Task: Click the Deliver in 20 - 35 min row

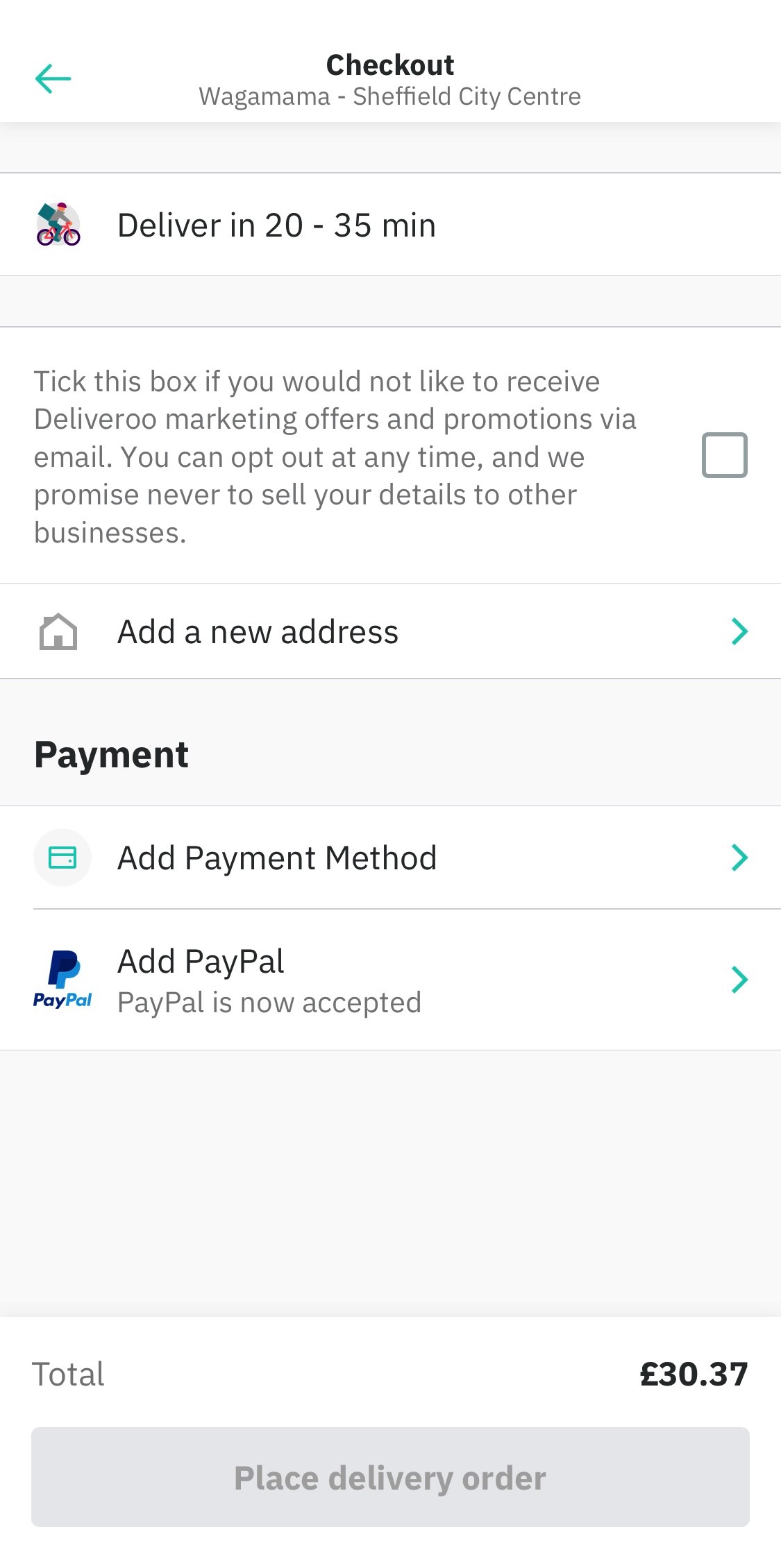Action: [276, 223]
